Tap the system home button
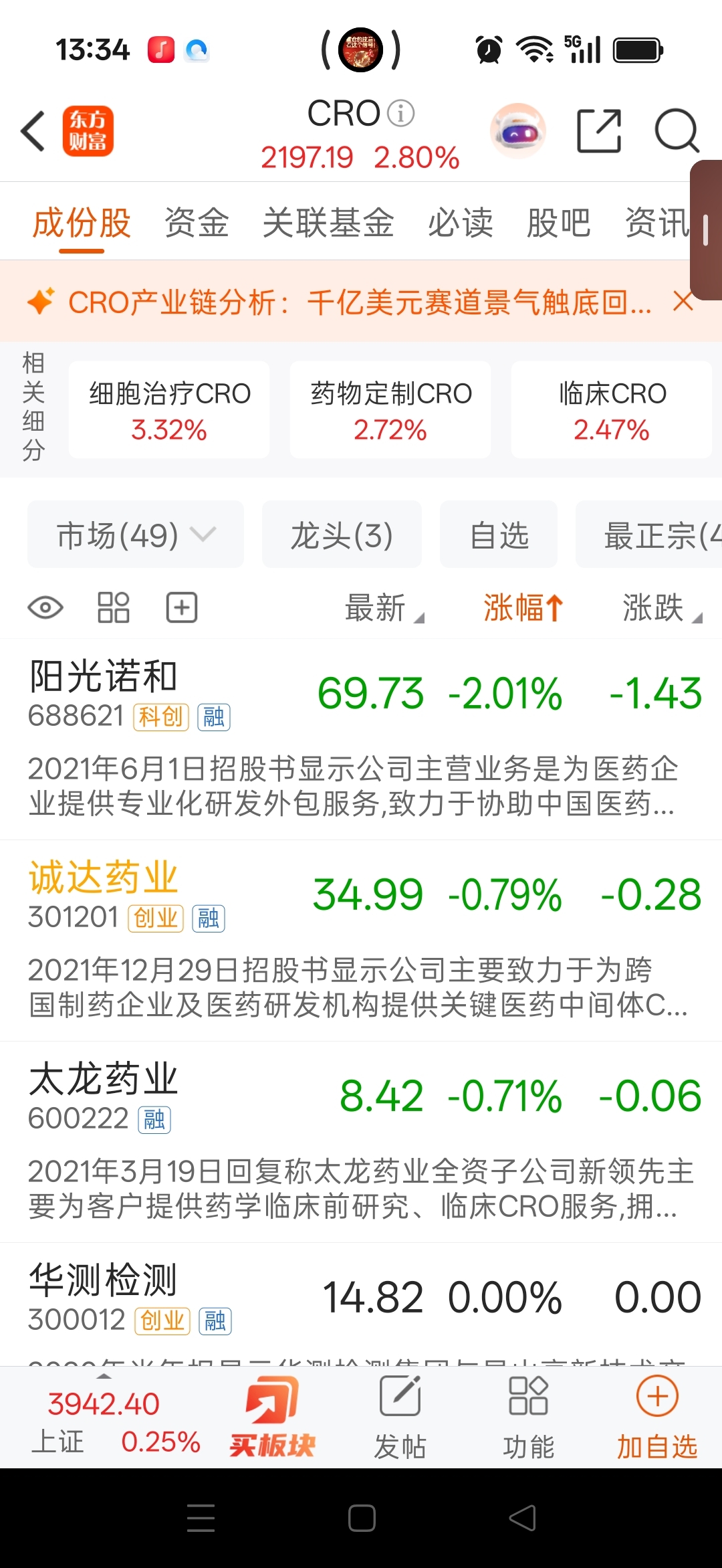 (x=362, y=1518)
